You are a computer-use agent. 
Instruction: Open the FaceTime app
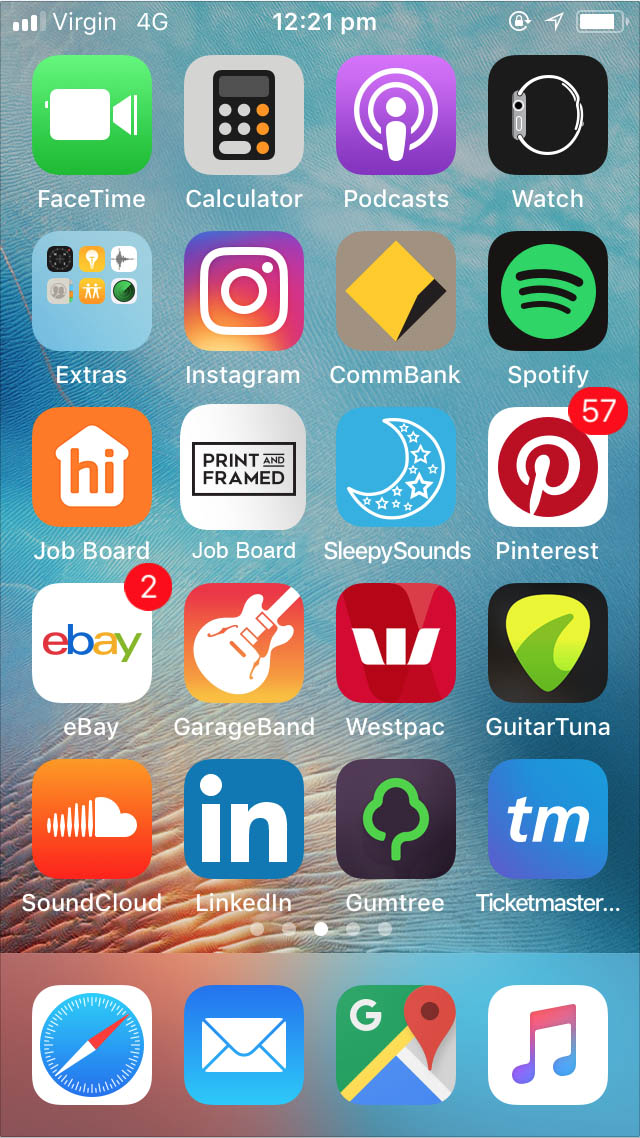(x=92, y=115)
